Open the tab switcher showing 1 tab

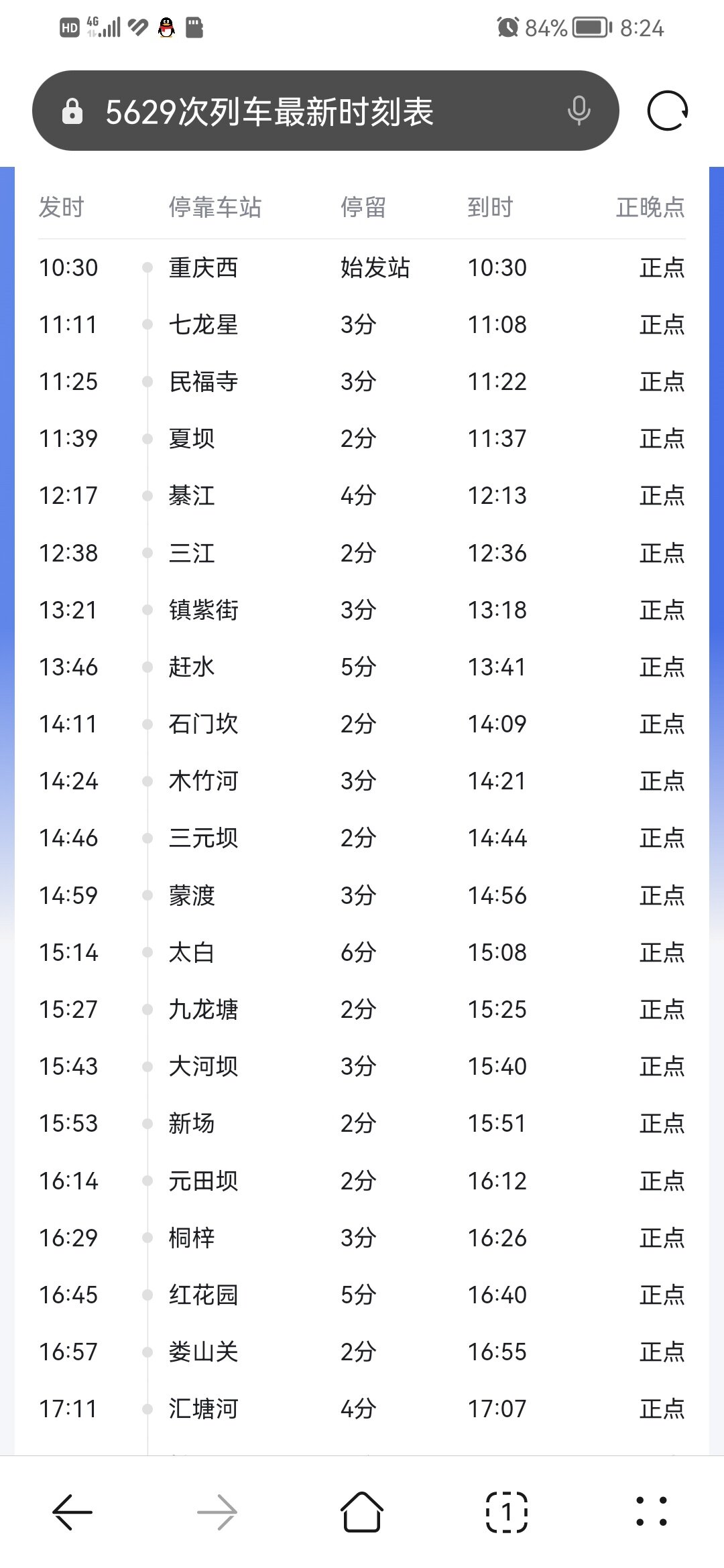(x=507, y=1512)
